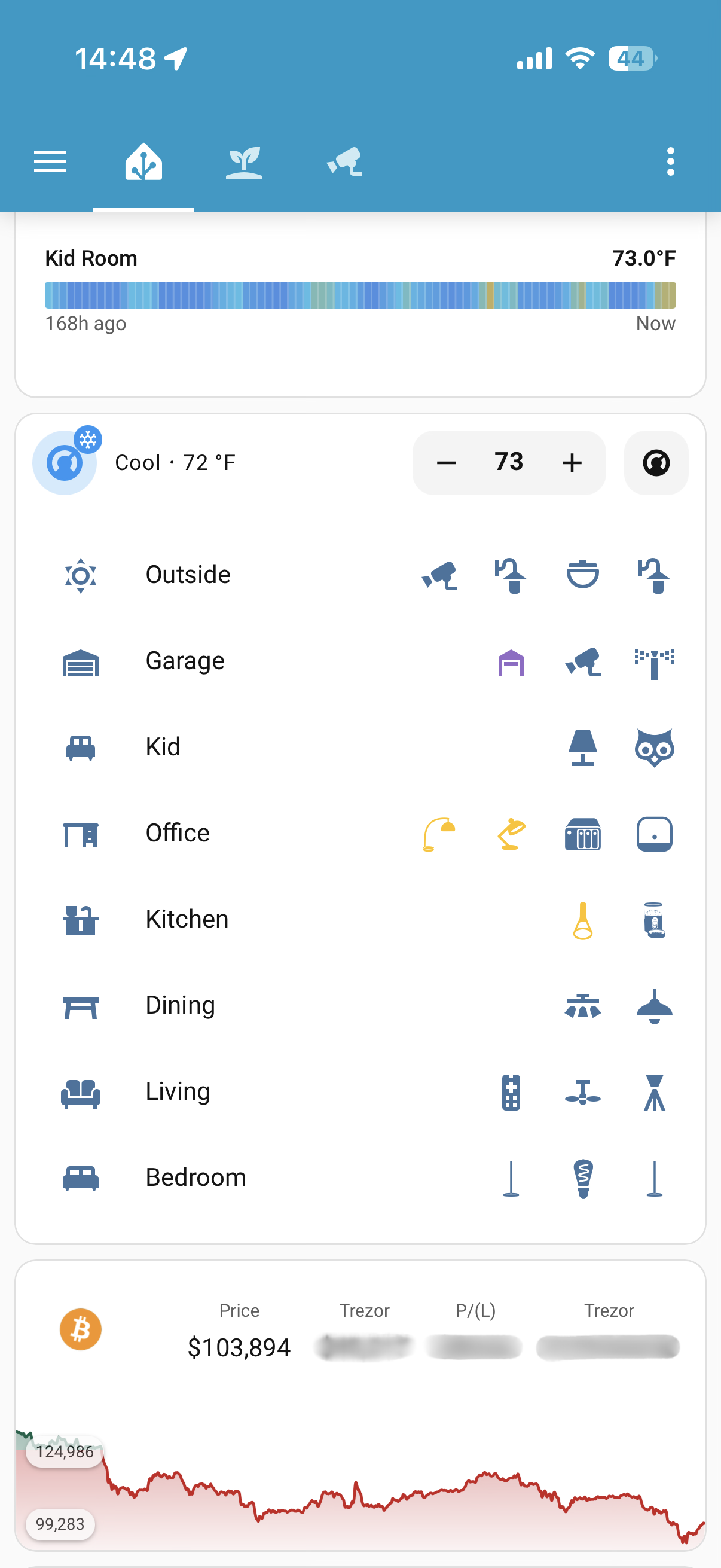Open the navigation drawer with the hamburger icon

click(50, 162)
